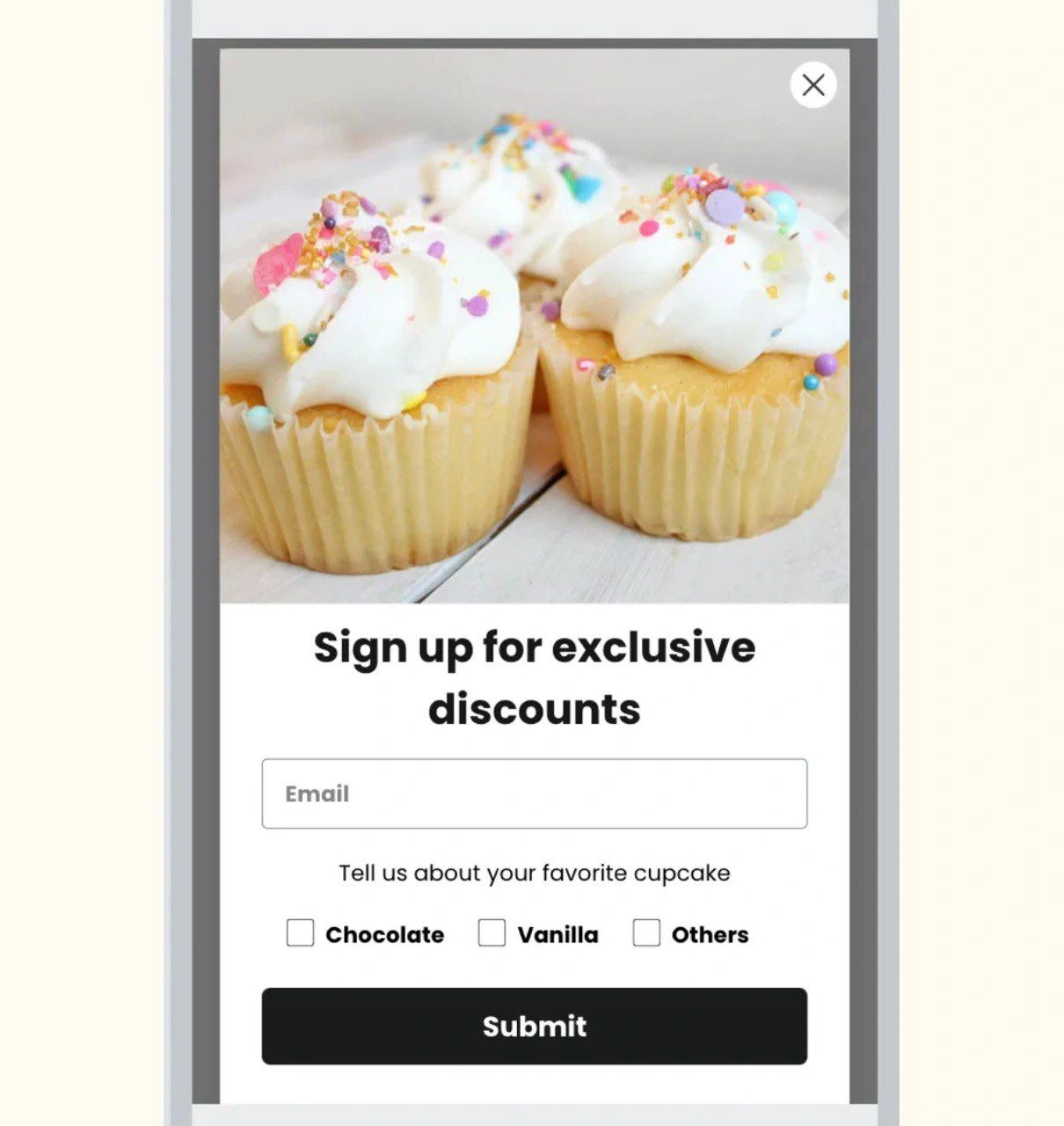Tap the Email input field
Image resolution: width=1064 pixels, height=1126 pixels.
tap(534, 793)
